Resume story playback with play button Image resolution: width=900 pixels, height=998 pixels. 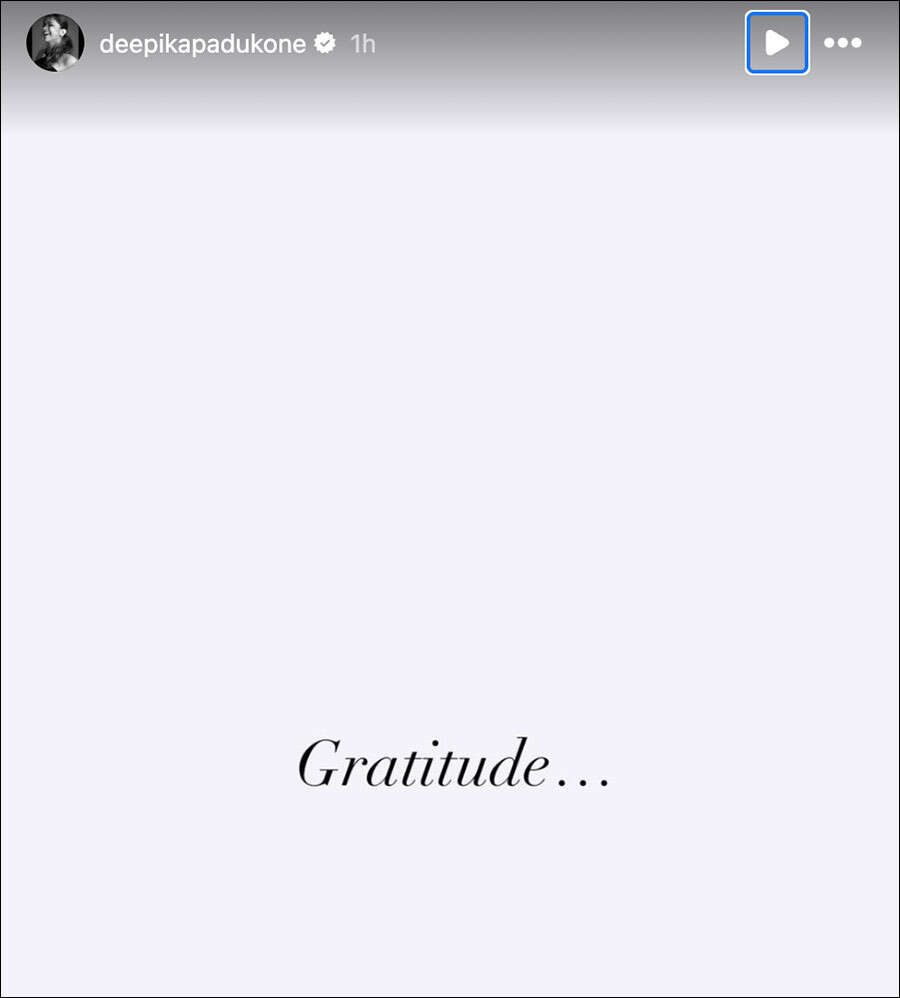coord(777,43)
